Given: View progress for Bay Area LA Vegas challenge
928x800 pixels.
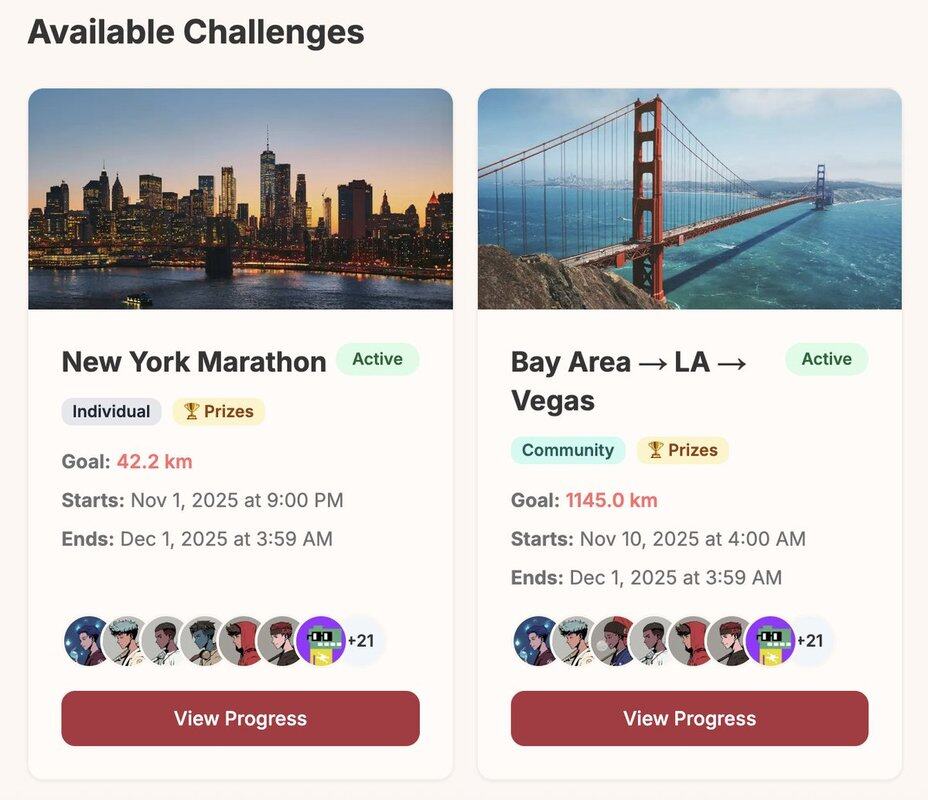Looking at the screenshot, I should pyautogui.click(x=689, y=718).
